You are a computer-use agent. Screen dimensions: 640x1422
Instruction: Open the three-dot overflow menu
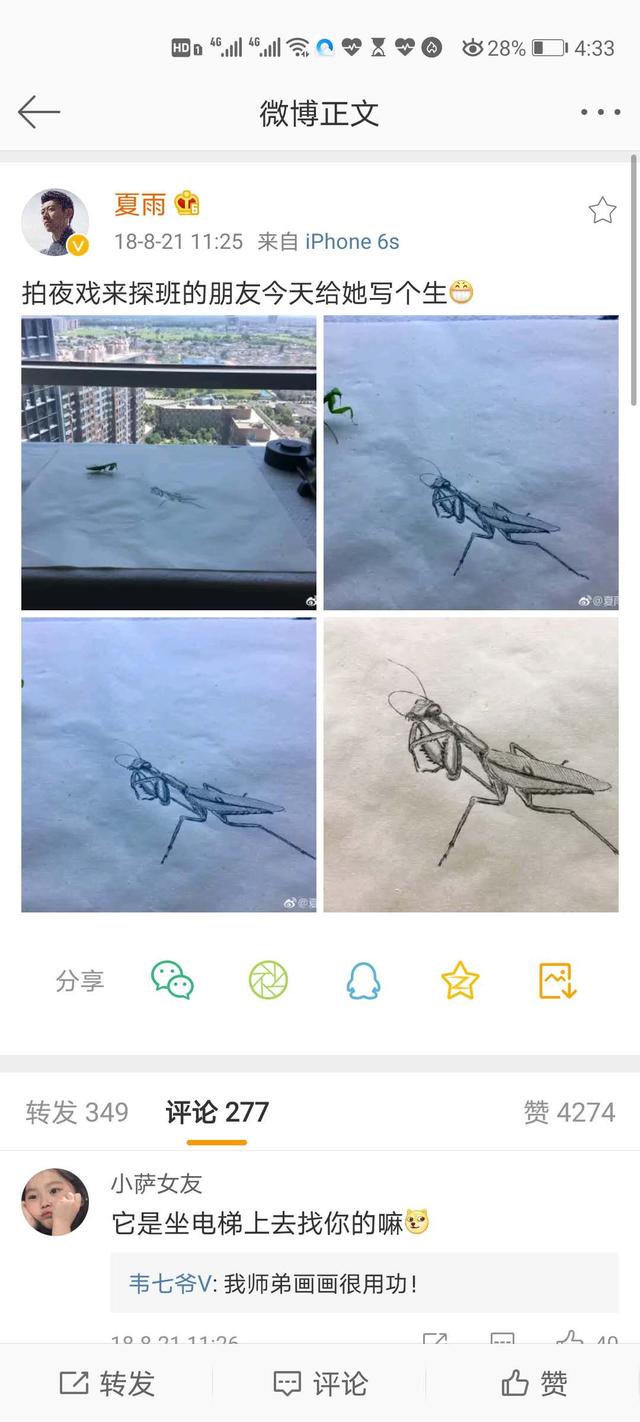[601, 112]
